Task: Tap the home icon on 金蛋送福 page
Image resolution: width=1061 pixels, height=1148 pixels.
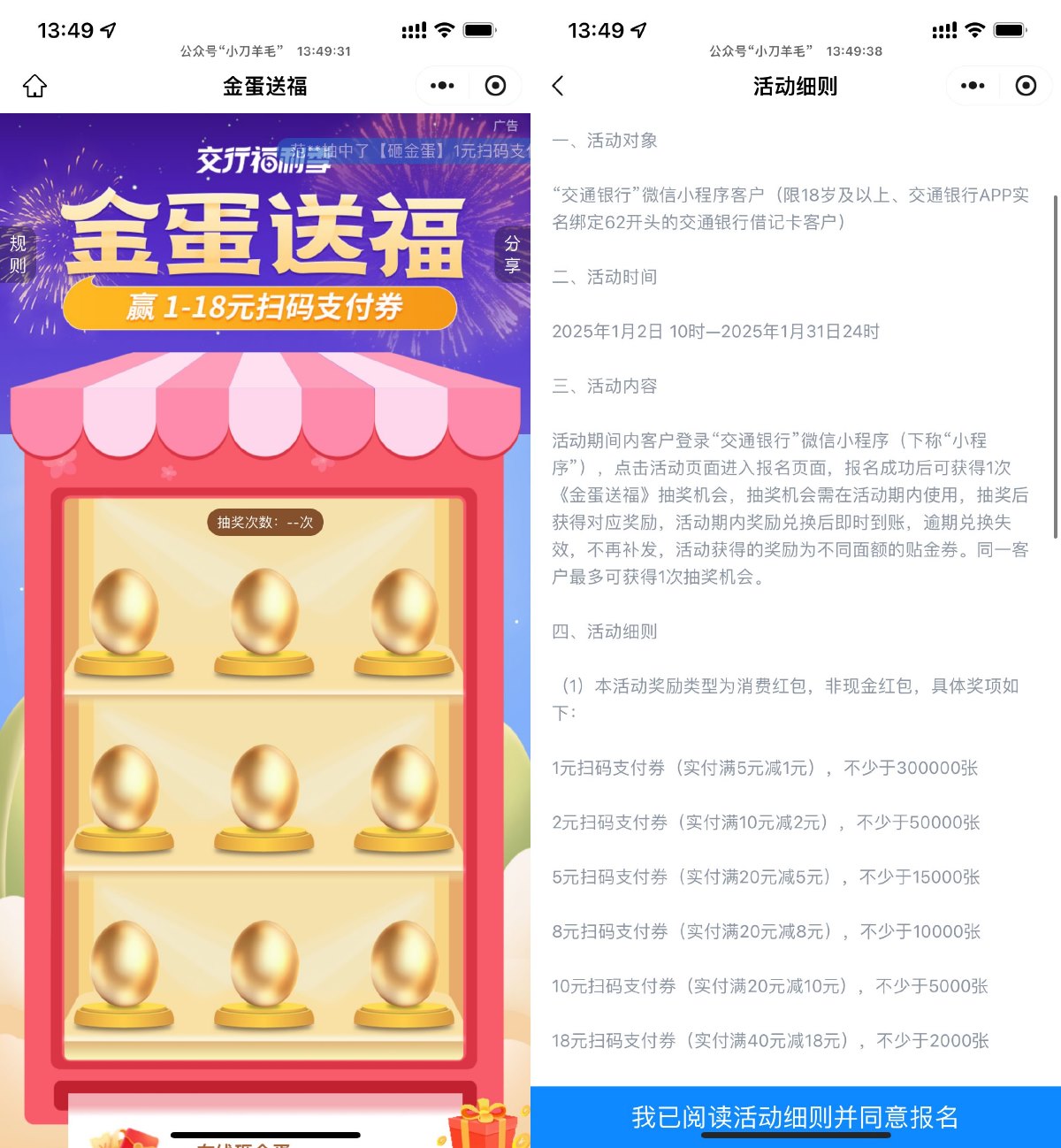Action: (34, 86)
